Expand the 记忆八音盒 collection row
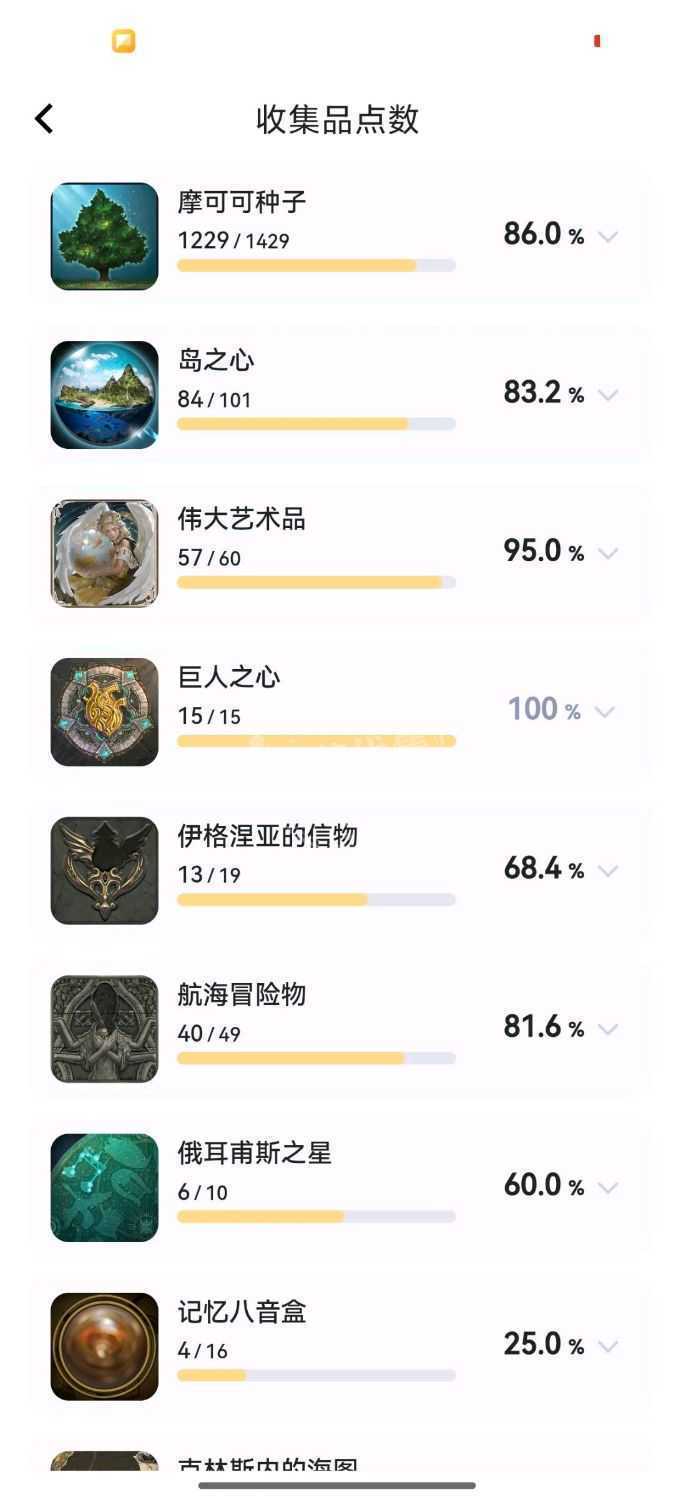Viewport: 674px width, 1500px height. point(607,1346)
